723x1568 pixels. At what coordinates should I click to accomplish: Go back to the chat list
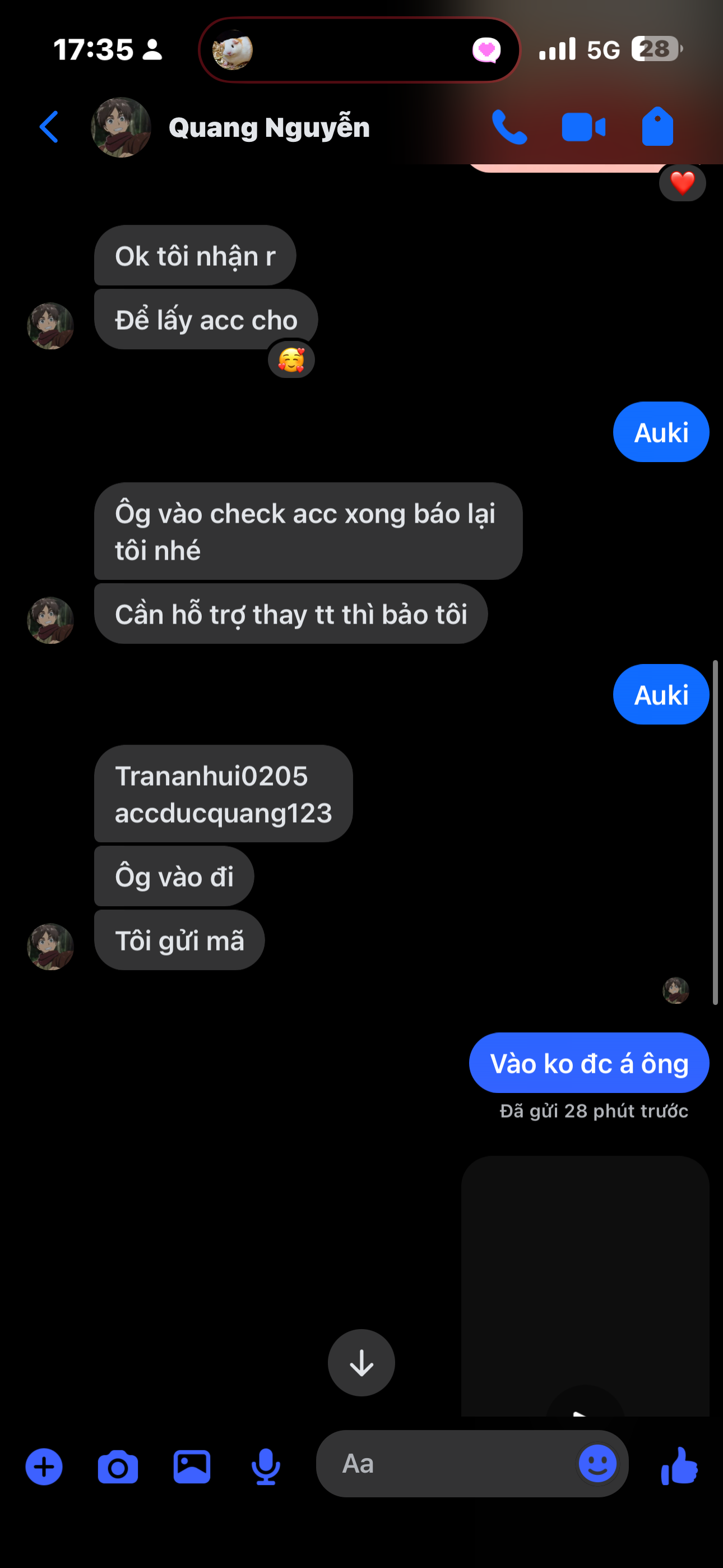[49, 127]
